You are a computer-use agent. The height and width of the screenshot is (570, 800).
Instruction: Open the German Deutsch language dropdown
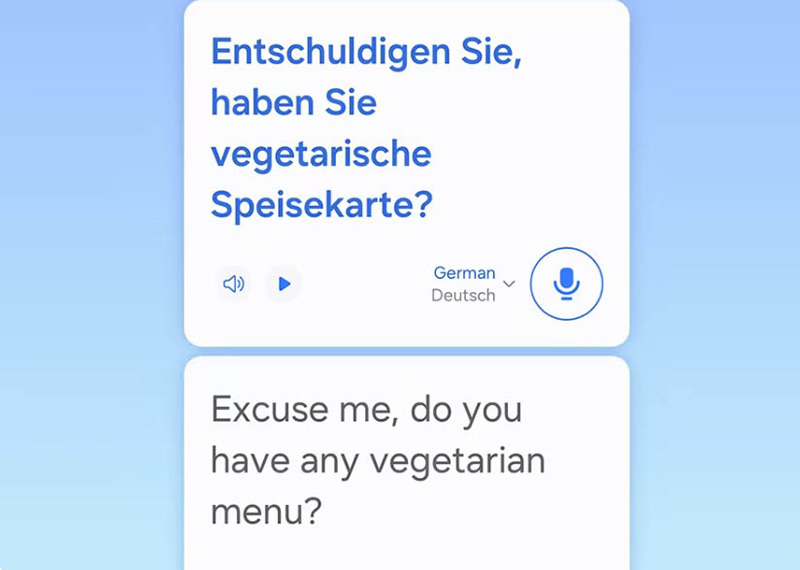tap(474, 284)
